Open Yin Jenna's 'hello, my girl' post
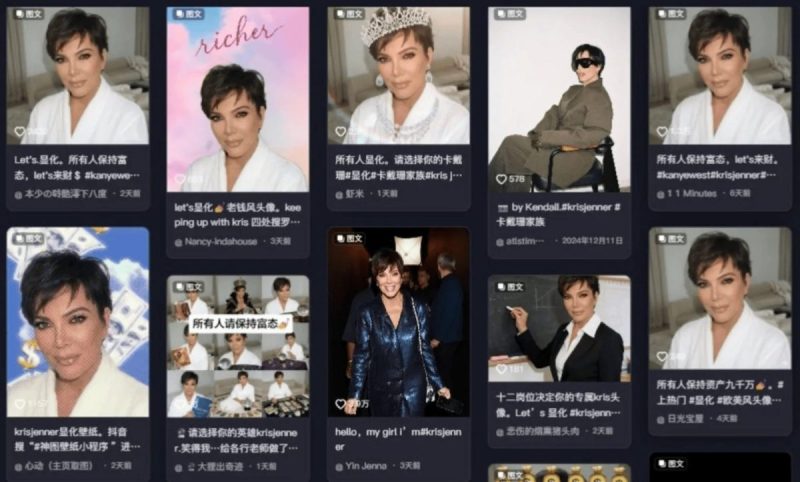The height and width of the screenshot is (482, 800). point(398,321)
